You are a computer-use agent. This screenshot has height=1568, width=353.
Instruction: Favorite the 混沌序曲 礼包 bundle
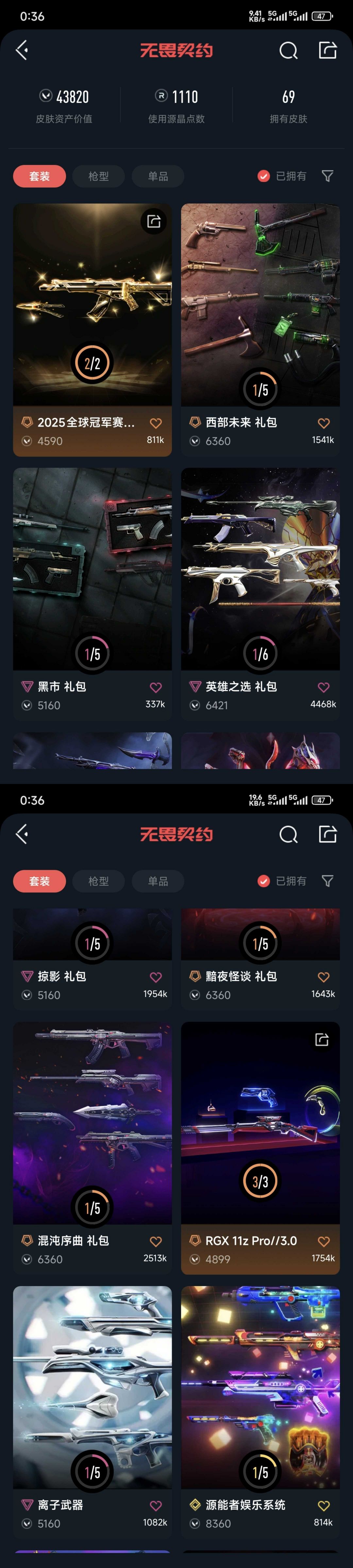pyautogui.click(x=156, y=1241)
